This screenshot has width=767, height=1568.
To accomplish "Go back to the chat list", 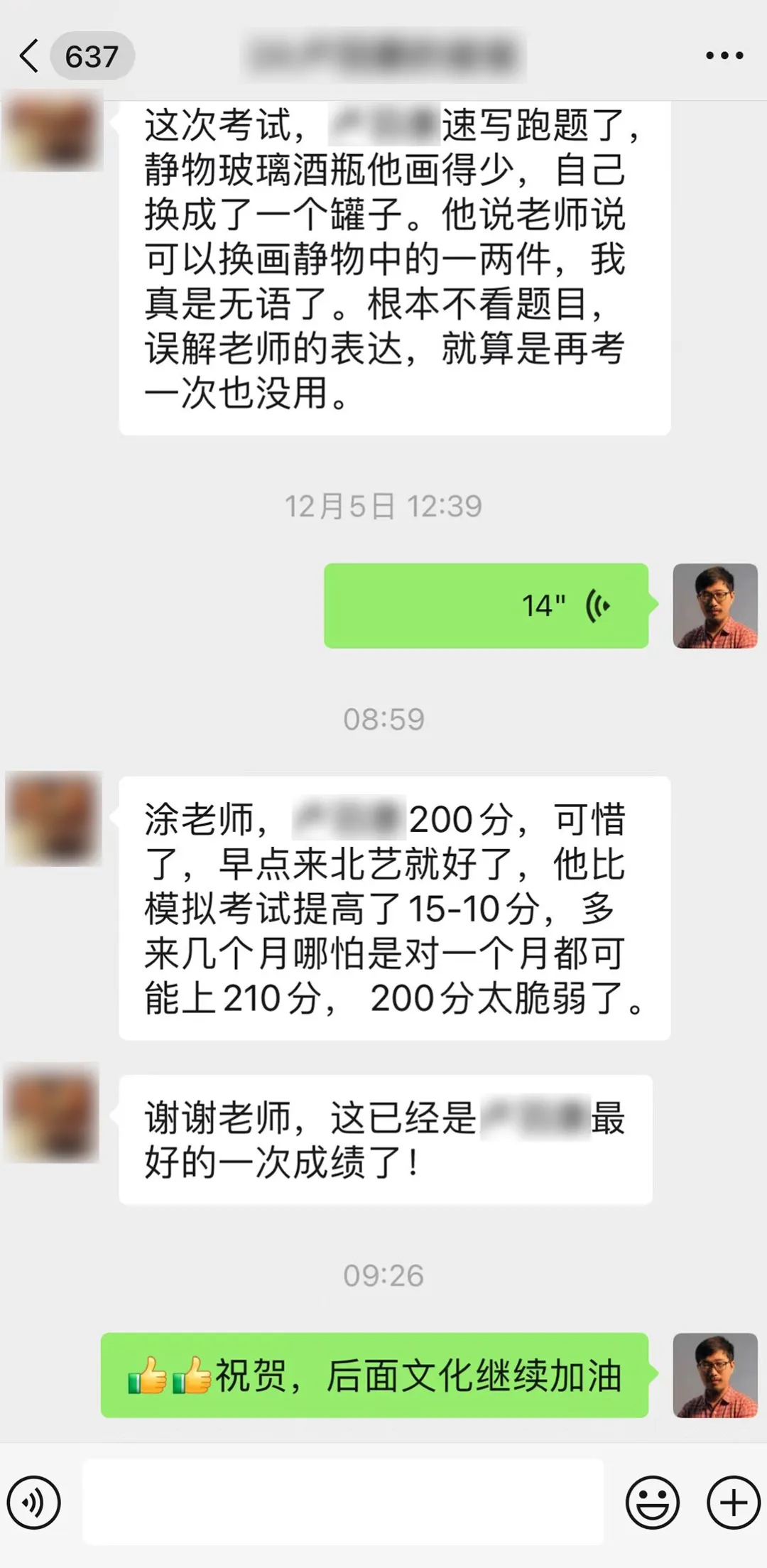I will click(30, 56).
